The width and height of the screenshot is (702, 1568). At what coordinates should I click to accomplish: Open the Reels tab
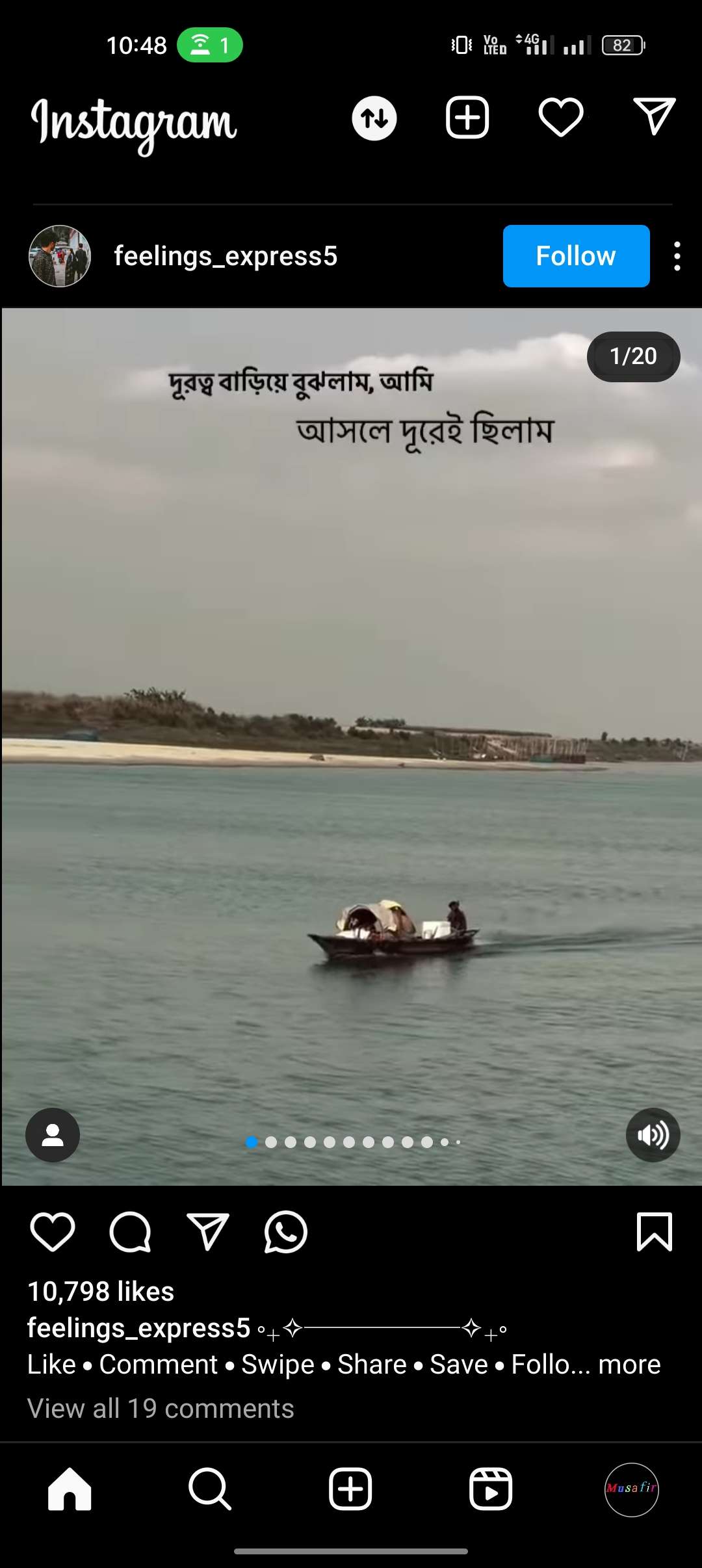point(491,1489)
